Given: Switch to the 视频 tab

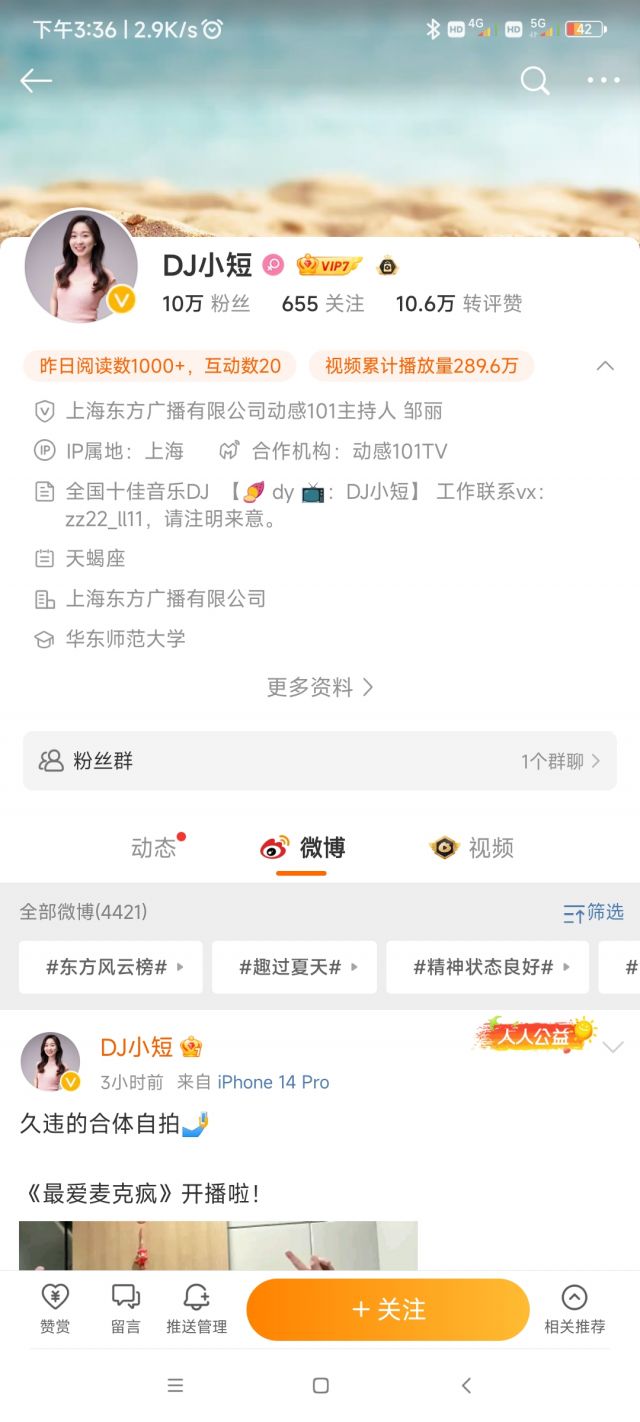Looking at the screenshot, I should pyautogui.click(x=472, y=848).
